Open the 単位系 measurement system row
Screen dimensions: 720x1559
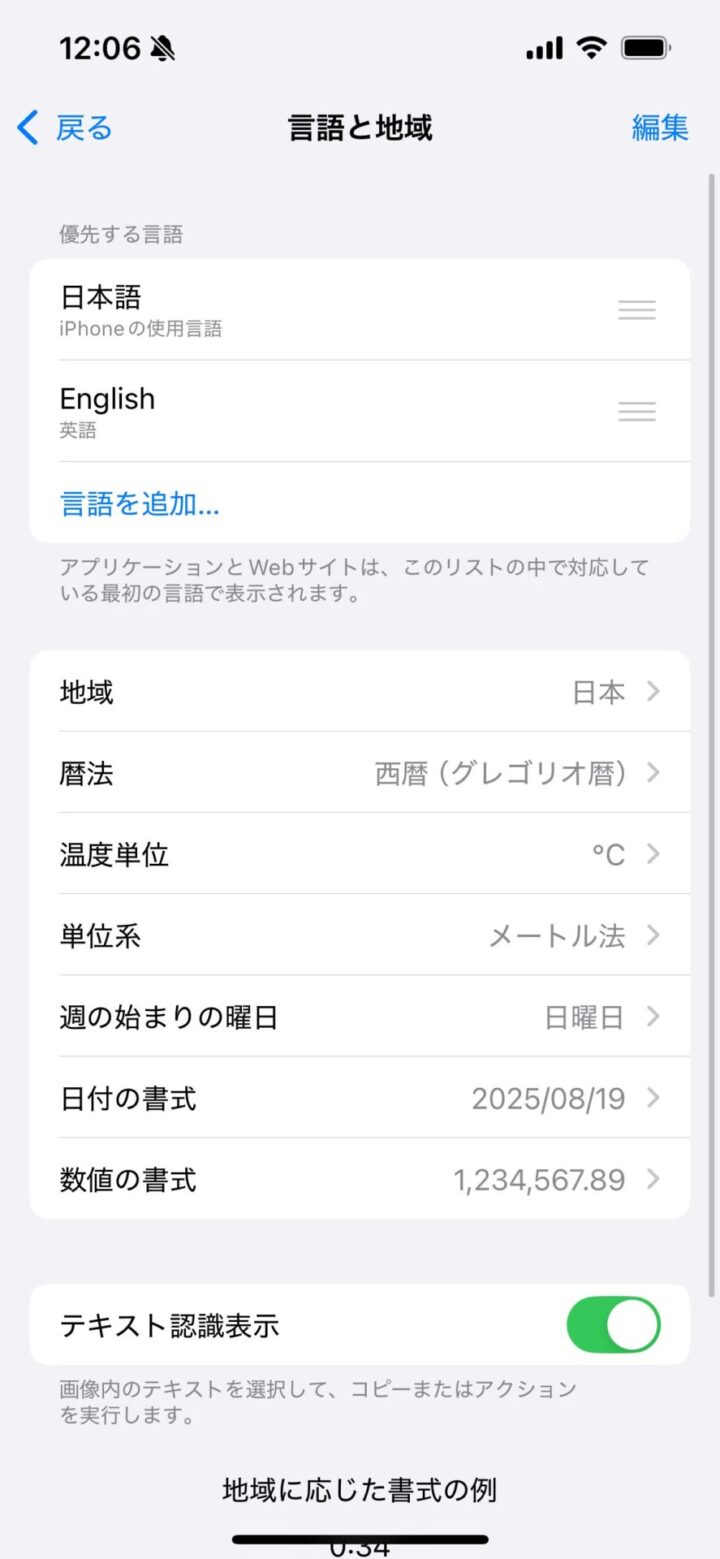point(360,936)
